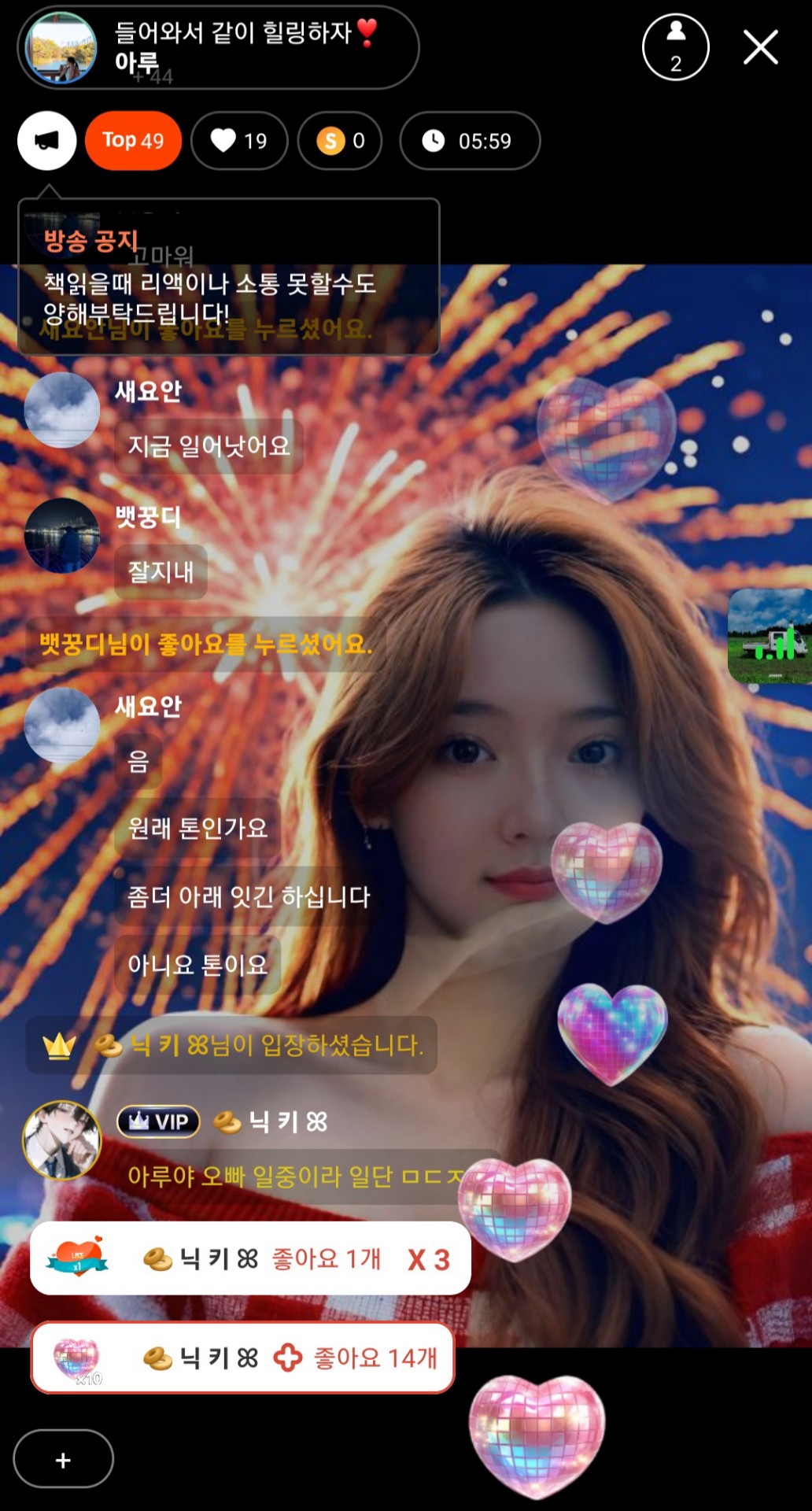The width and height of the screenshot is (812, 1511).
Task: Open the truck thumbnail on the right edge
Action: pyautogui.click(x=770, y=636)
